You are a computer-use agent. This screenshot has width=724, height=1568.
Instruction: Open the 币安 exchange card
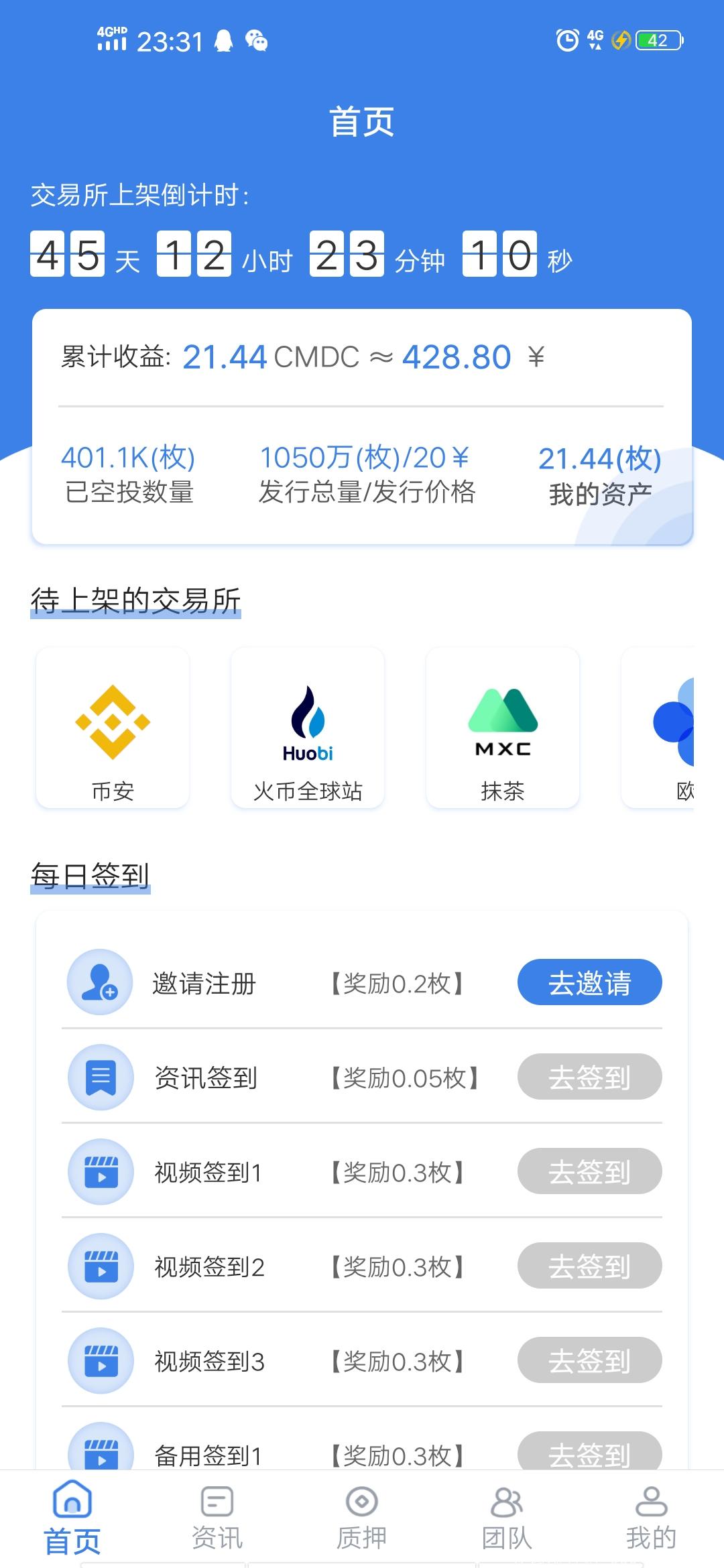pyautogui.click(x=113, y=728)
